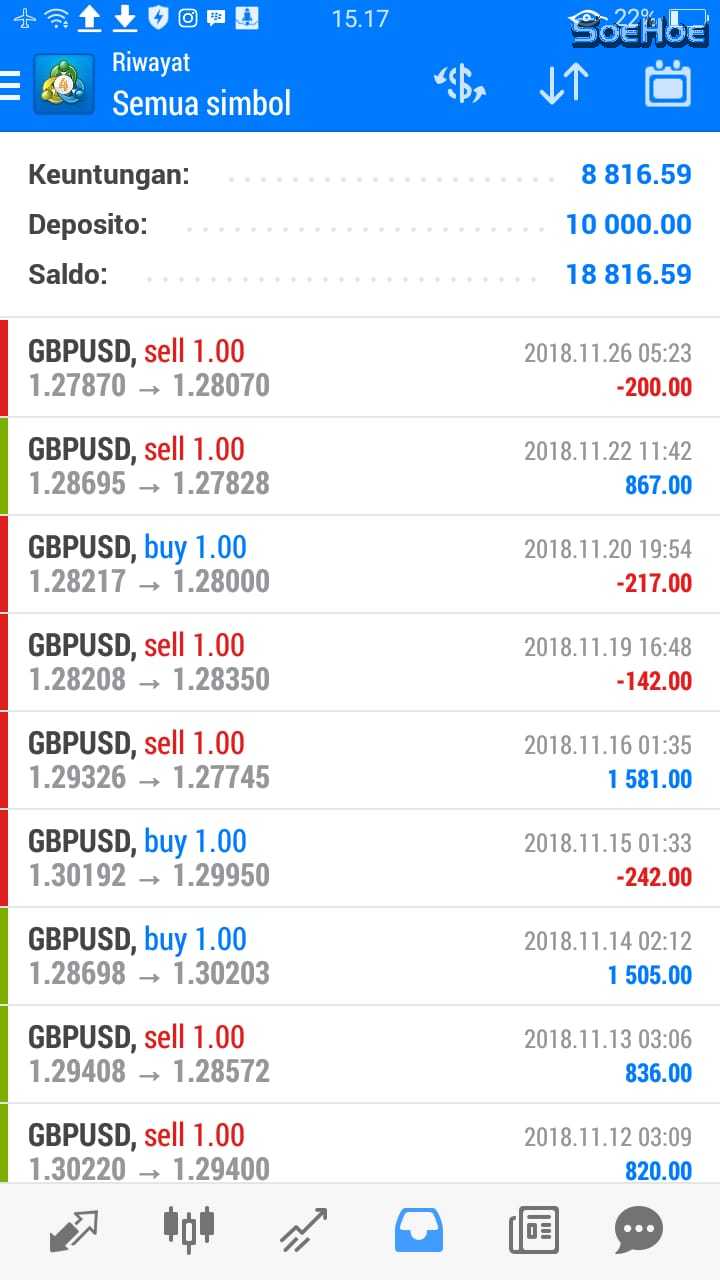Open the trade with -142.00 loss
The image size is (720, 1280).
pyautogui.click(x=360, y=662)
